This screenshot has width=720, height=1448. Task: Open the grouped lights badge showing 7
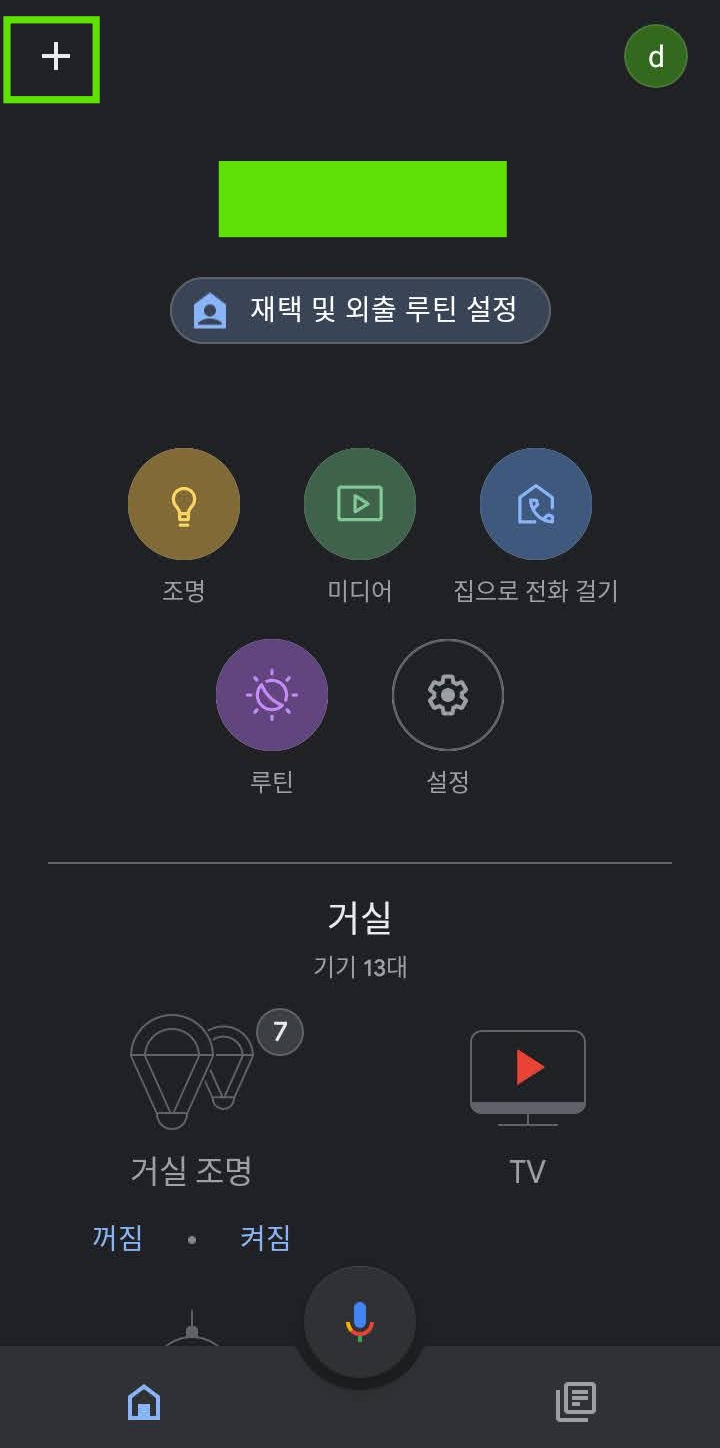[x=278, y=1032]
